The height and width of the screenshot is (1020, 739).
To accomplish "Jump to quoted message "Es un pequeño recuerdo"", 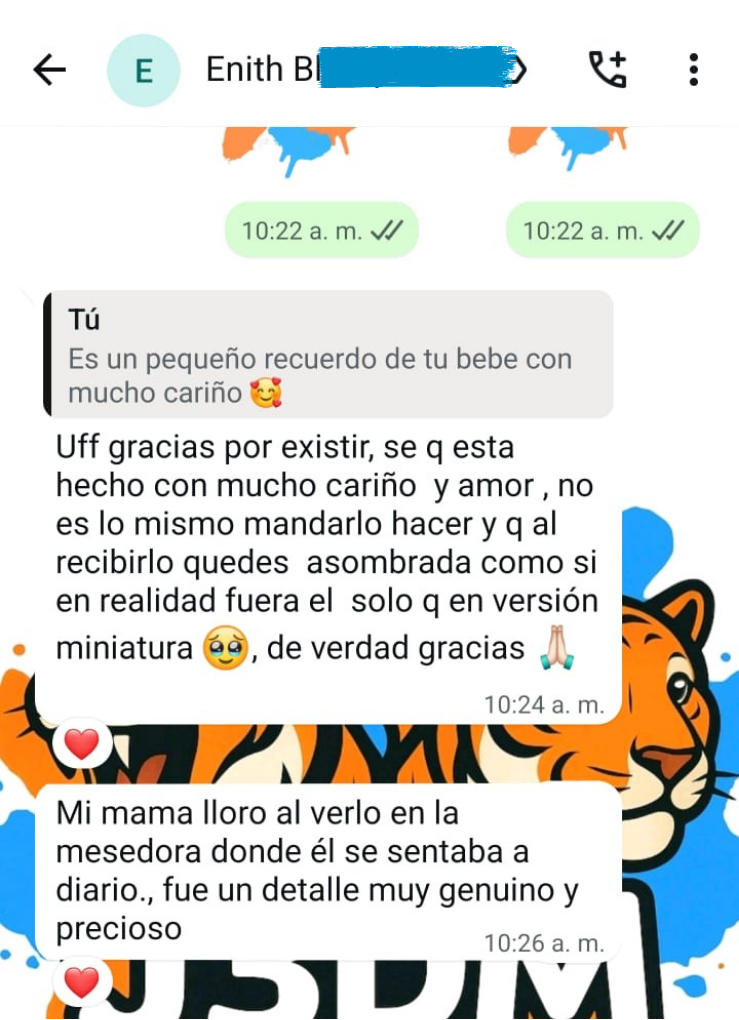I will coord(328,354).
